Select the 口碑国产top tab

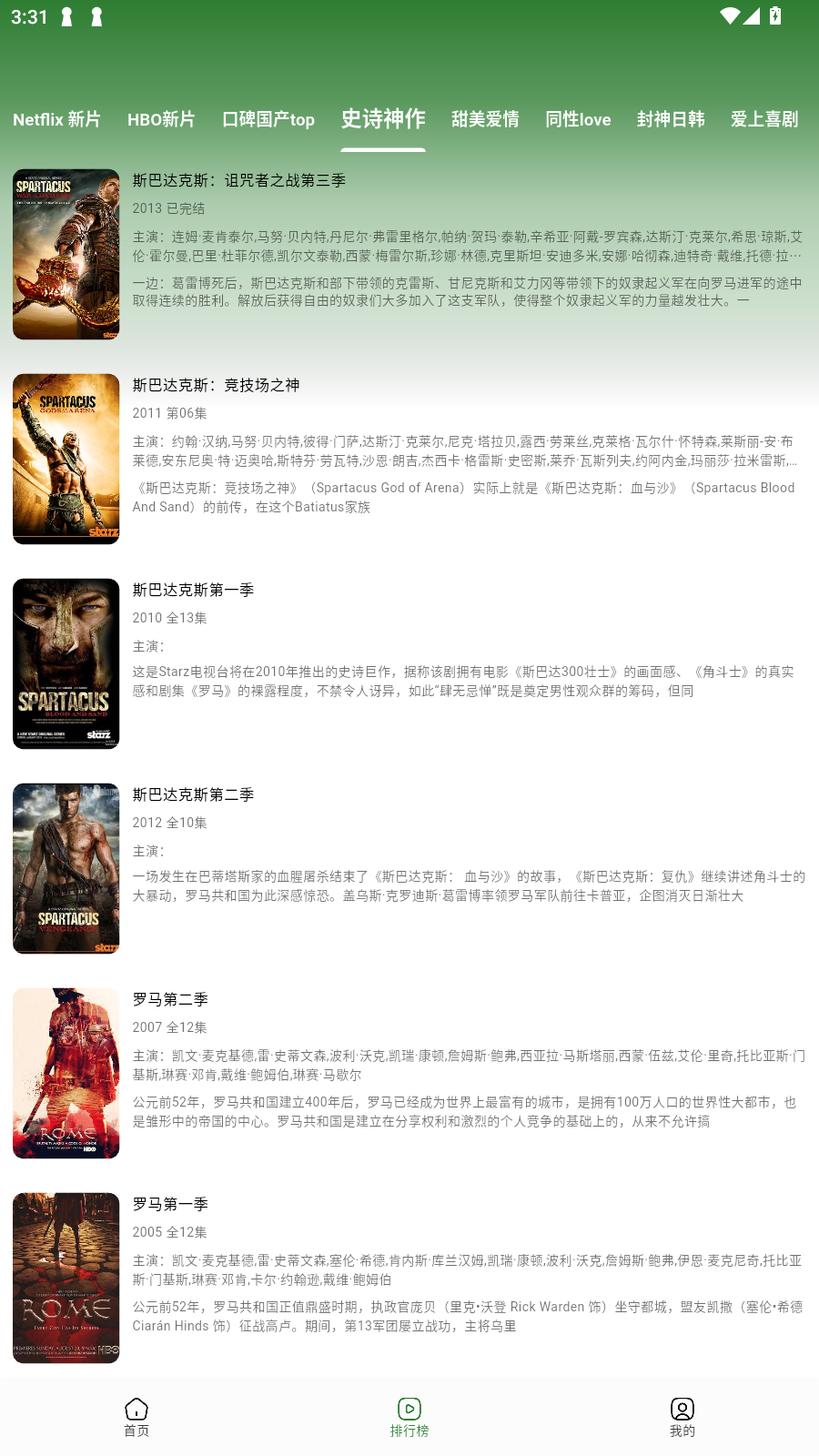click(268, 119)
